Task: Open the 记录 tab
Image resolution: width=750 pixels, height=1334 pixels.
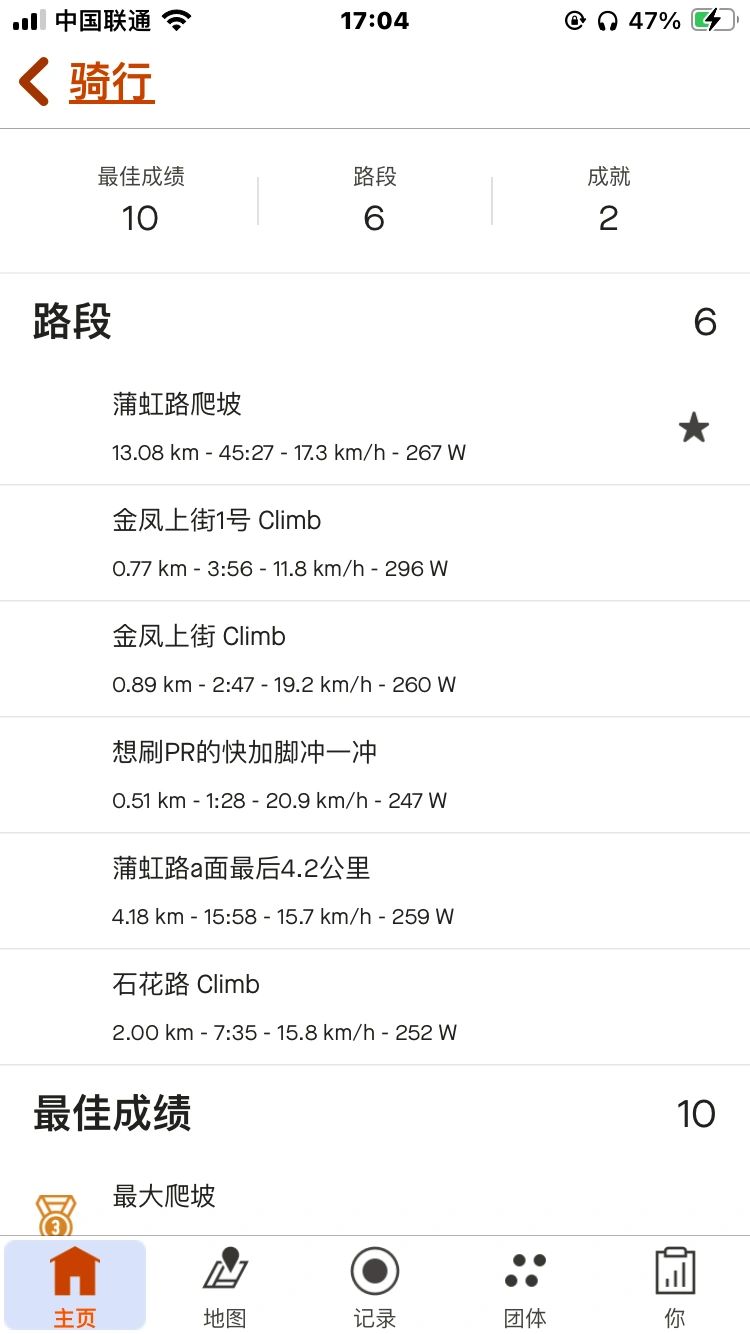Action: 375,1286
